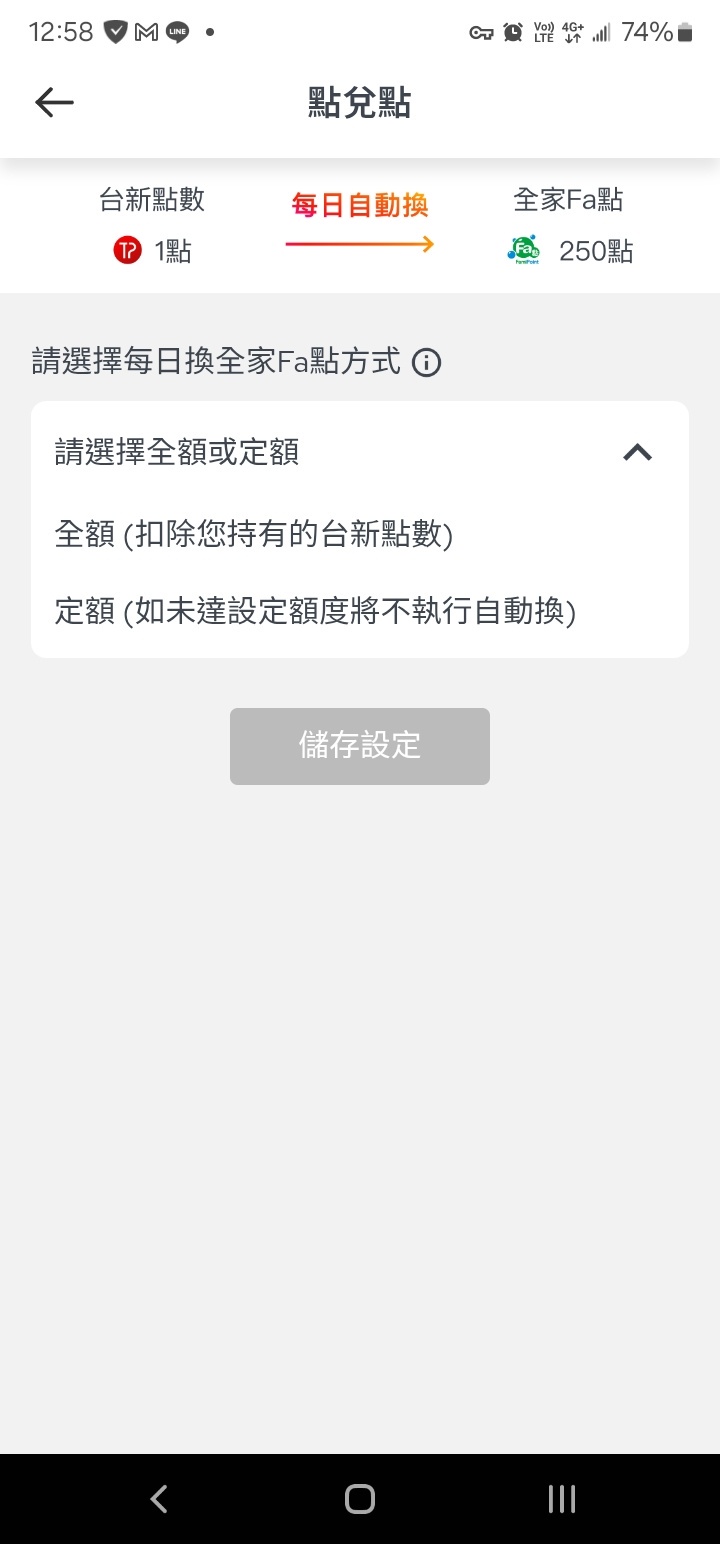The image size is (720, 1544).
Task: Tap the 儲存設定 button
Action: [x=360, y=746]
